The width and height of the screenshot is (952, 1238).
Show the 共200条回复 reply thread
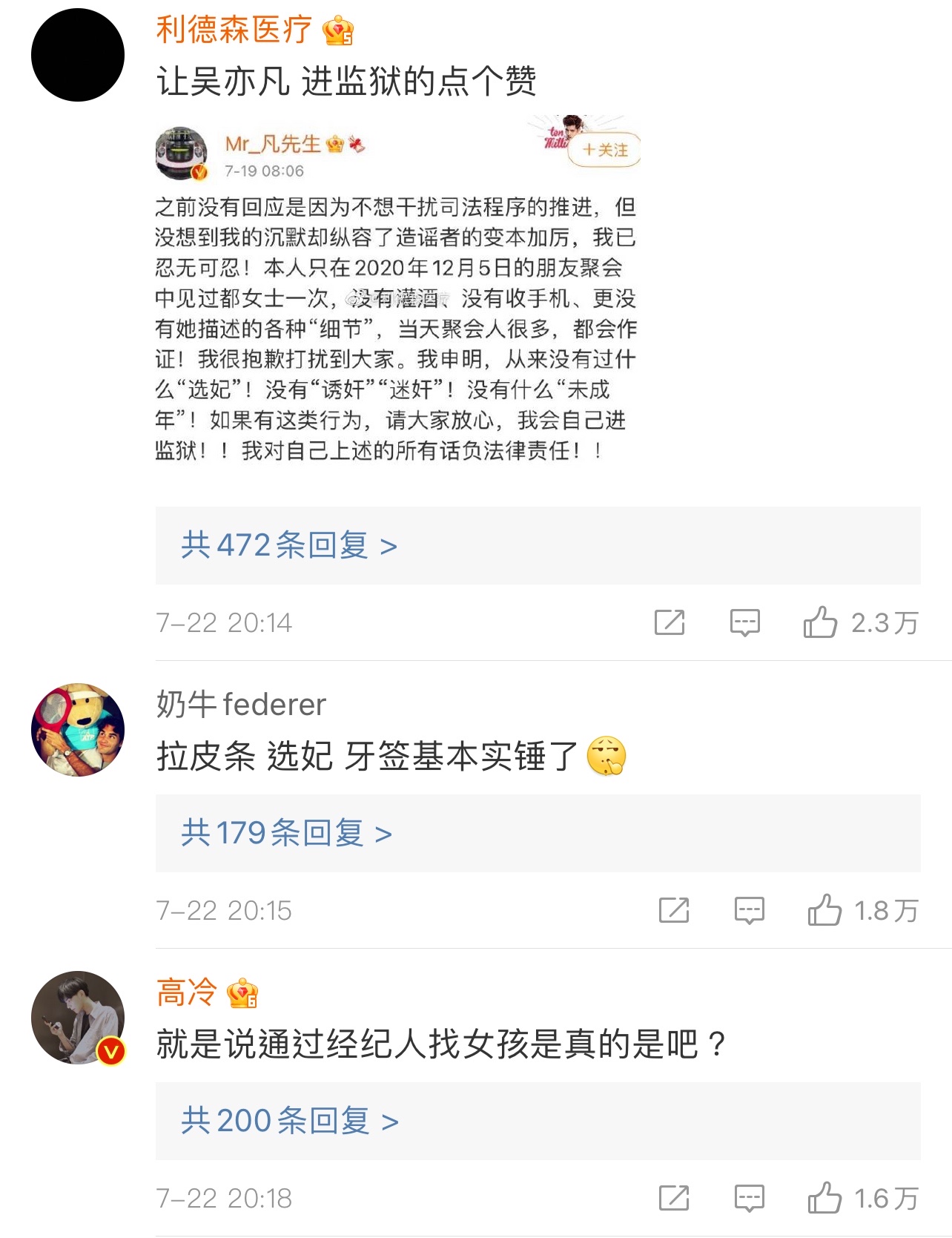tap(289, 1121)
